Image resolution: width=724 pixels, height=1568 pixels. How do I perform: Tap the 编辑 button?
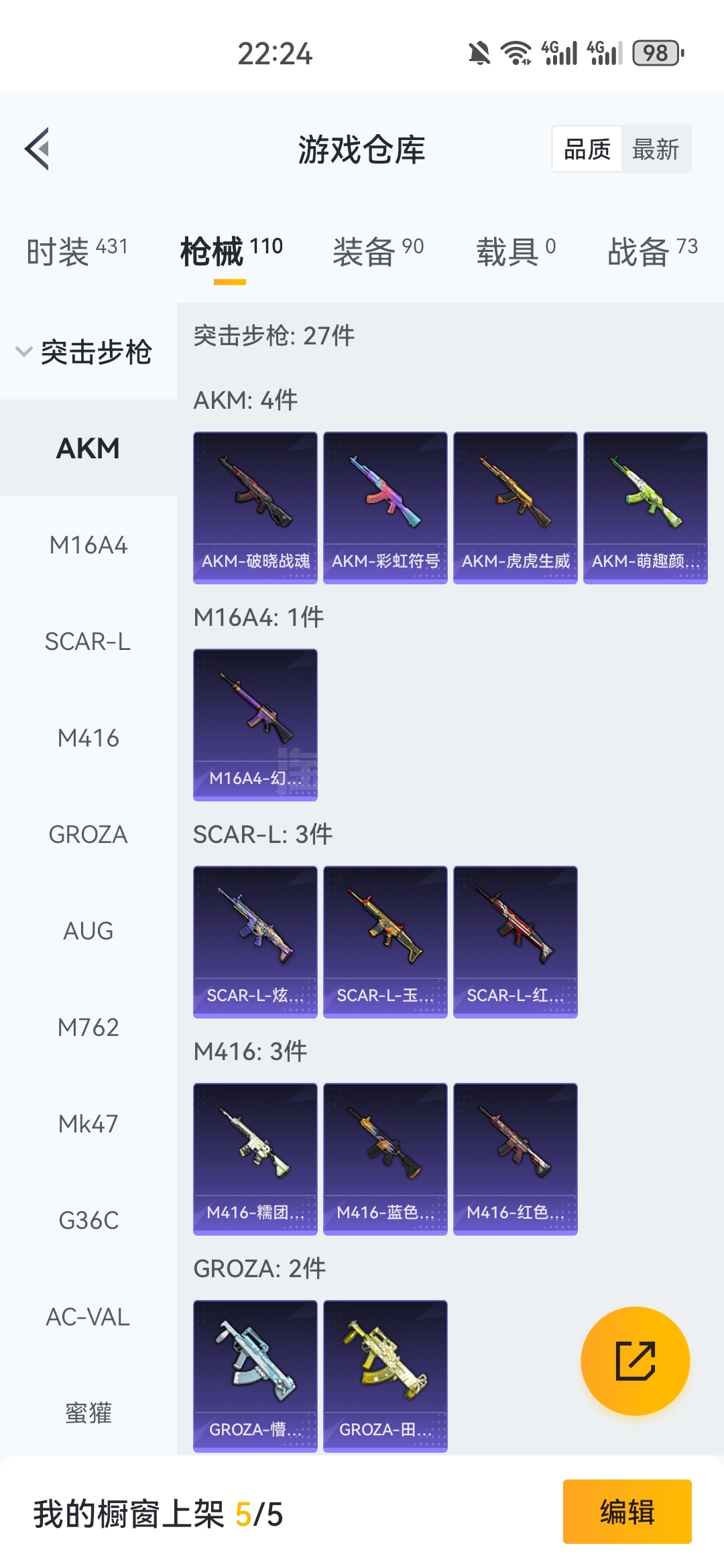tap(627, 1512)
